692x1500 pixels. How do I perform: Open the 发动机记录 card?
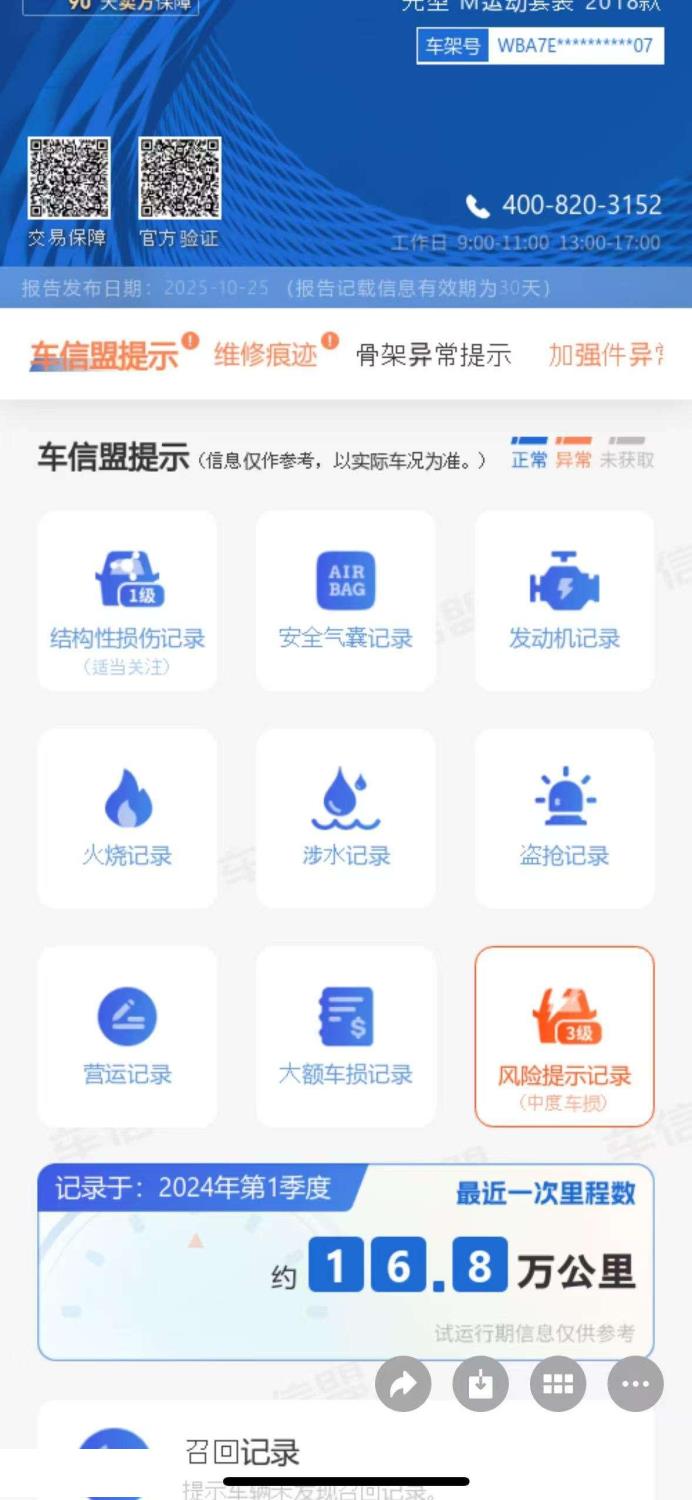[564, 601]
